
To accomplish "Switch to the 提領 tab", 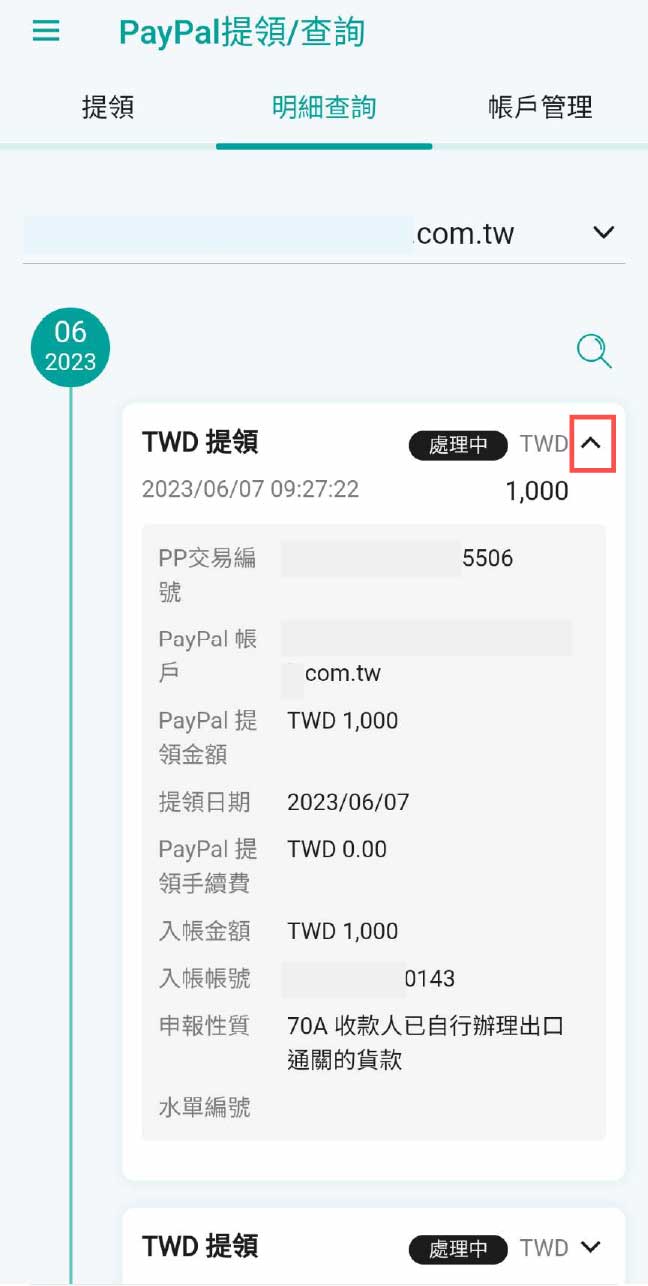I will click(108, 107).
